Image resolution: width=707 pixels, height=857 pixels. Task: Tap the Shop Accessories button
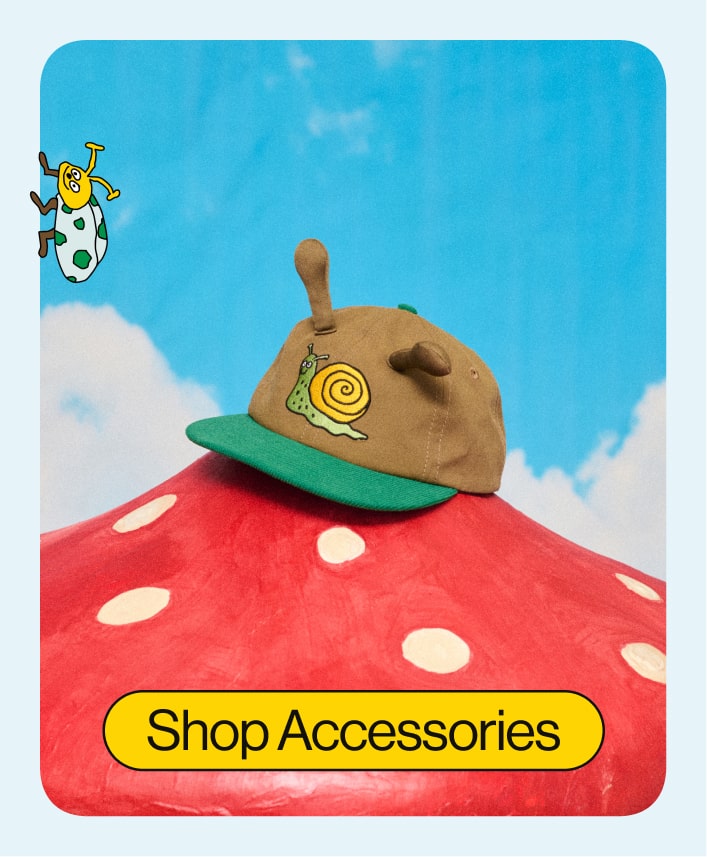point(353,731)
